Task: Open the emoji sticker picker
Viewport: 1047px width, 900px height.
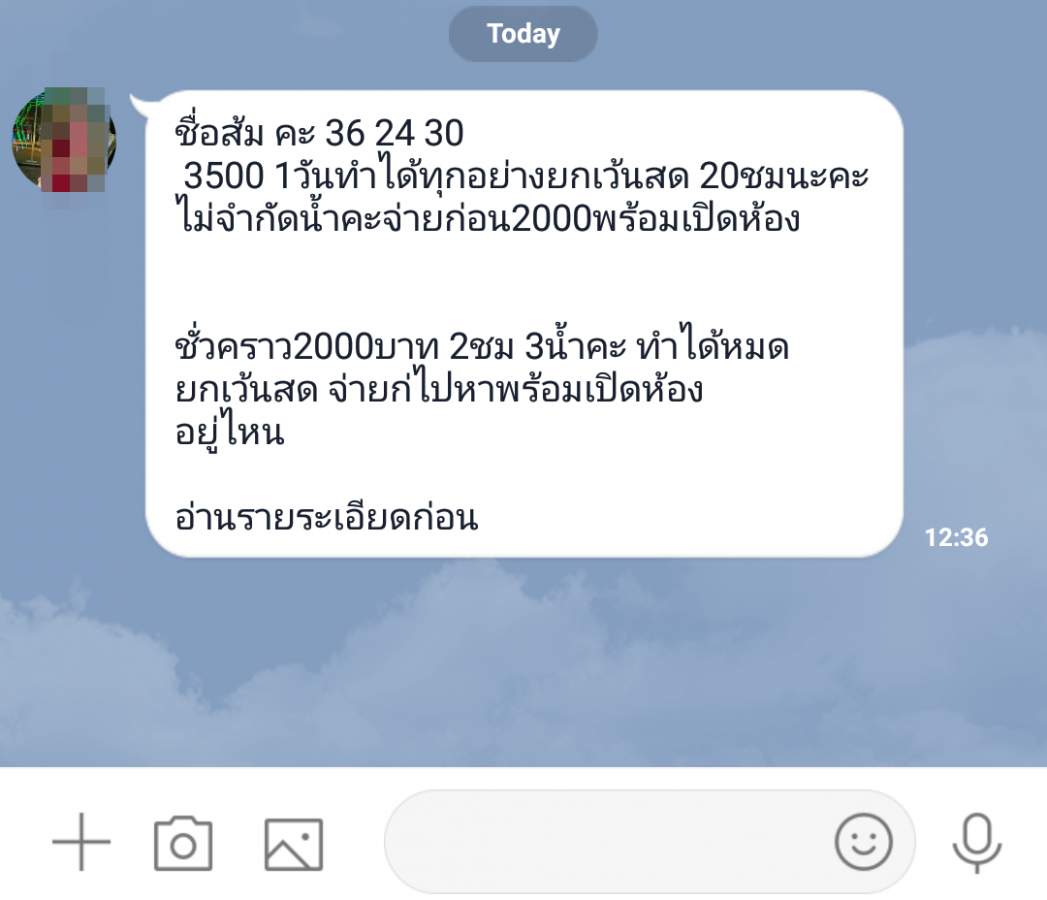Action: click(863, 842)
